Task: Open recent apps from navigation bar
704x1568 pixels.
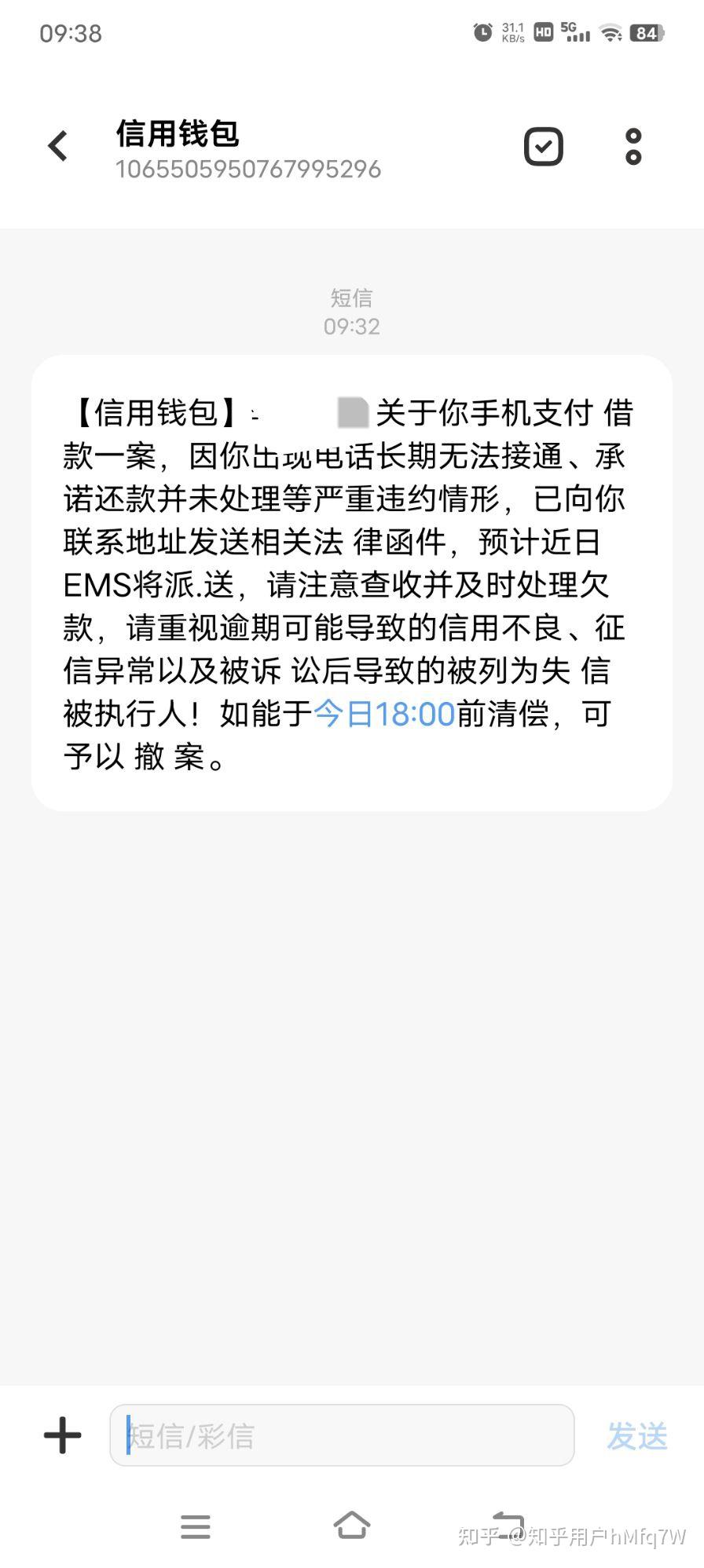Action: 196,1526
